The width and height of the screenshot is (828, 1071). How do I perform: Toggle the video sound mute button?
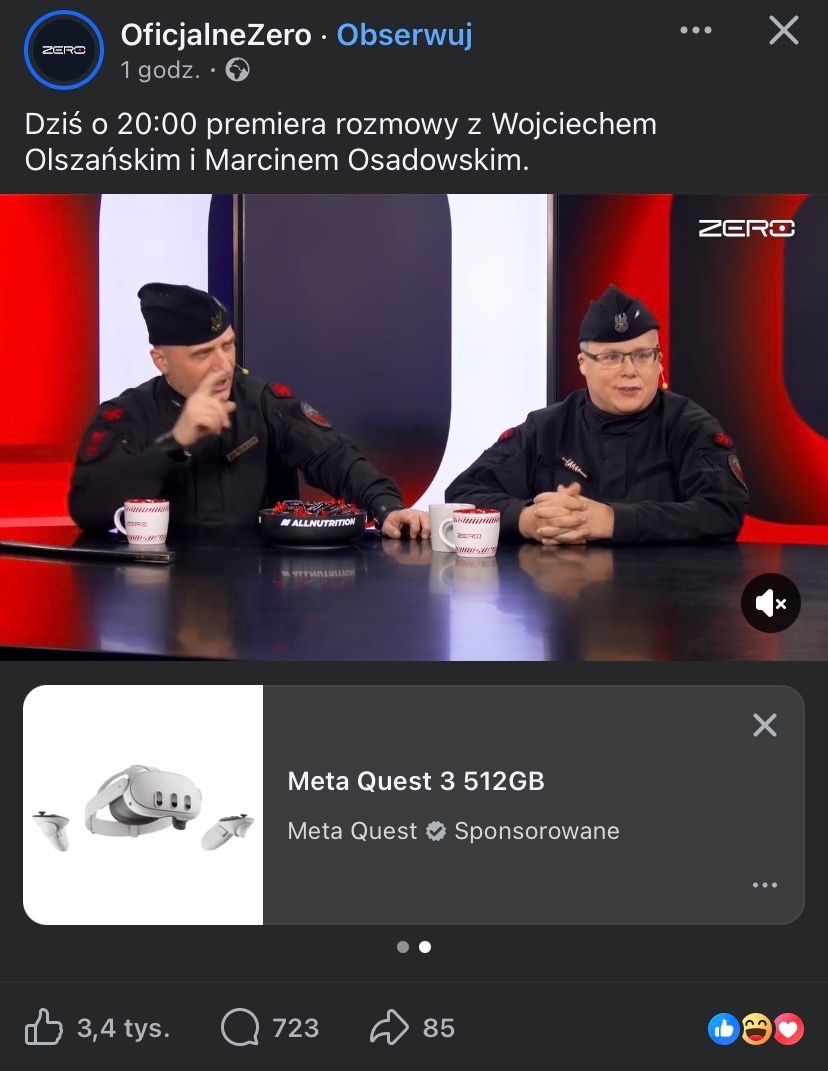[x=770, y=603]
